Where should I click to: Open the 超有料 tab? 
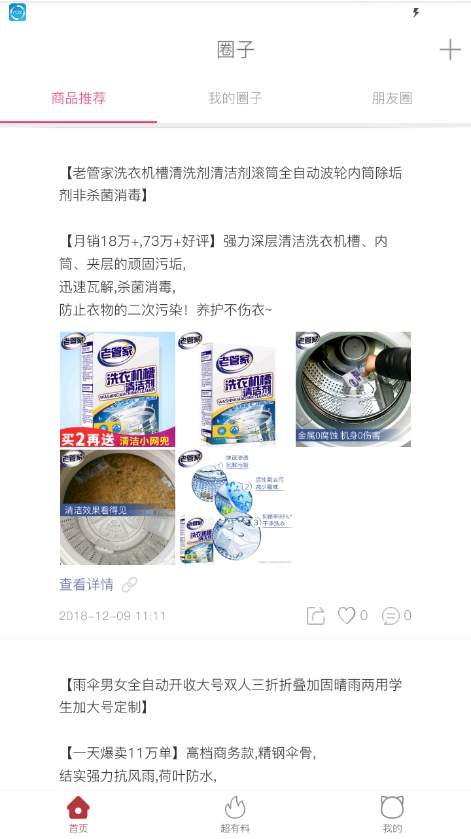click(x=235, y=814)
